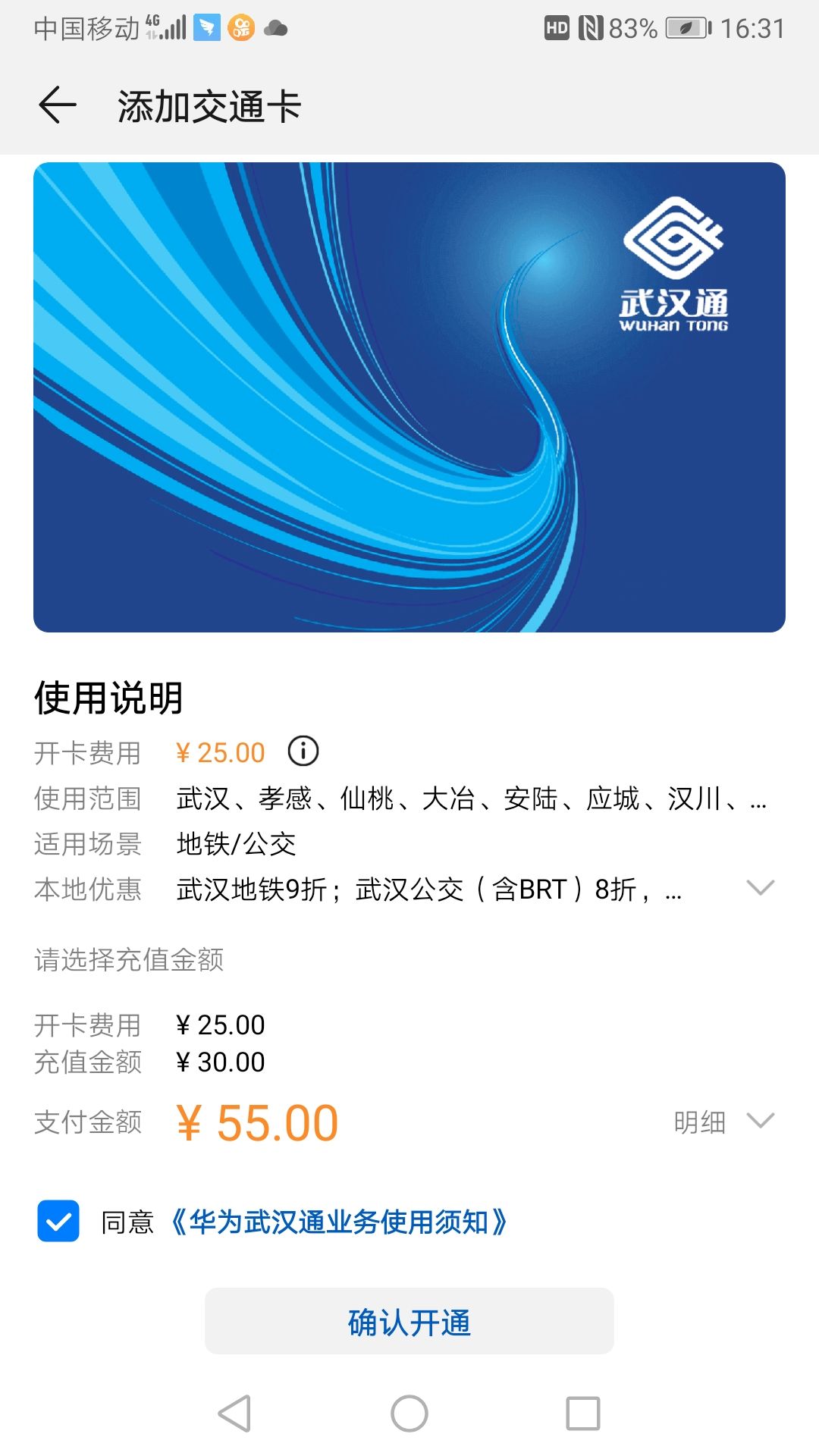Go back from 添加交通卡 screen

tap(58, 105)
